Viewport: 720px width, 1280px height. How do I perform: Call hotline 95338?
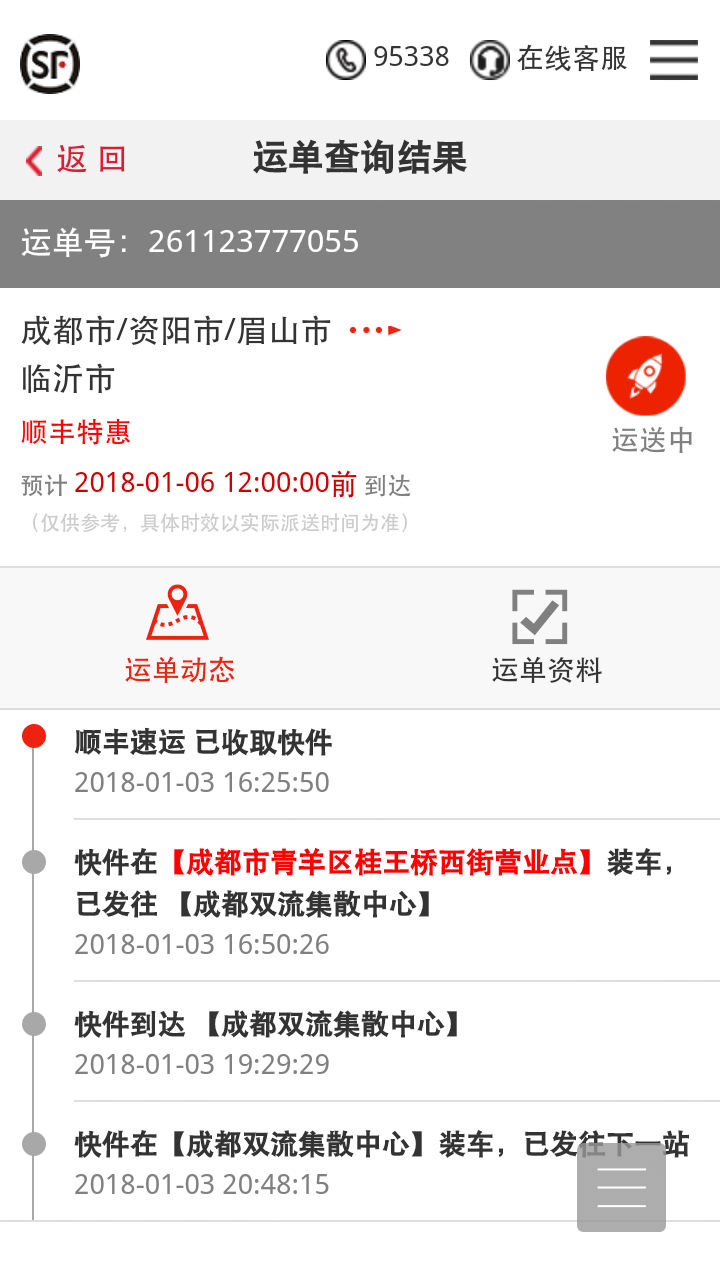coord(388,59)
